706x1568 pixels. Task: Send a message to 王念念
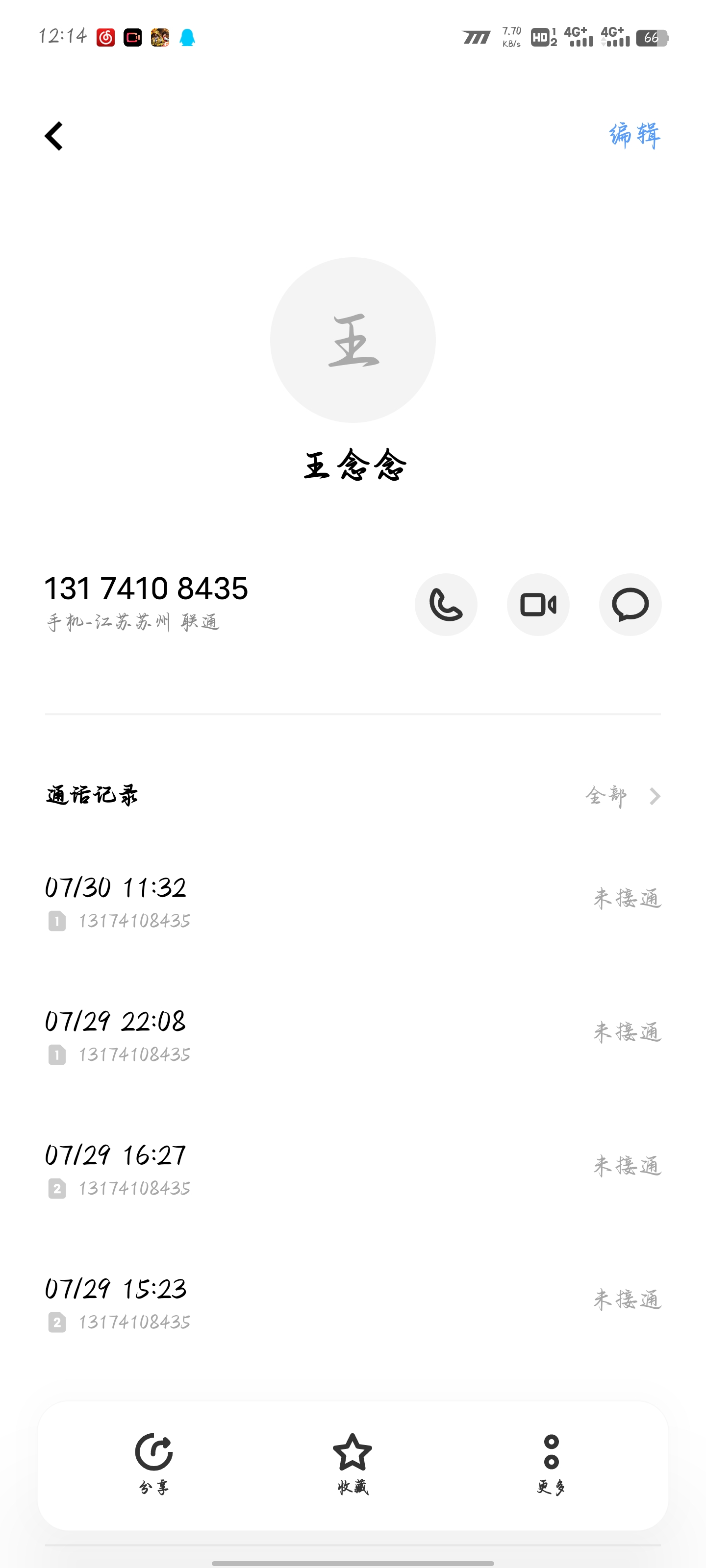(630, 605)
